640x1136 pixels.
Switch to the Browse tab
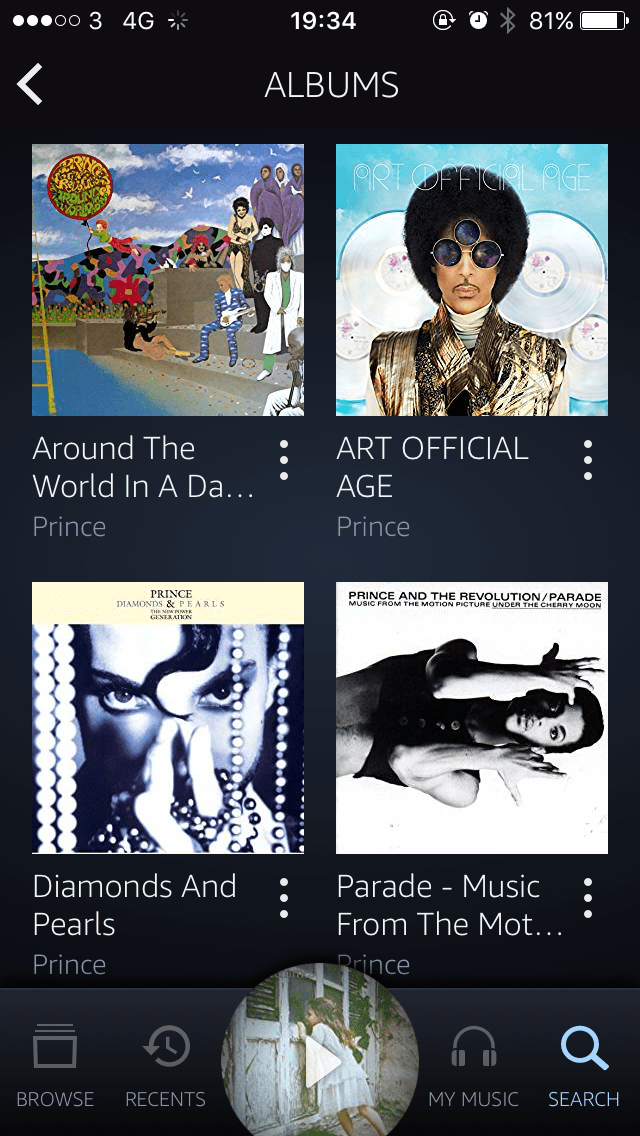pyautogui.click(x=55, y=1066)
